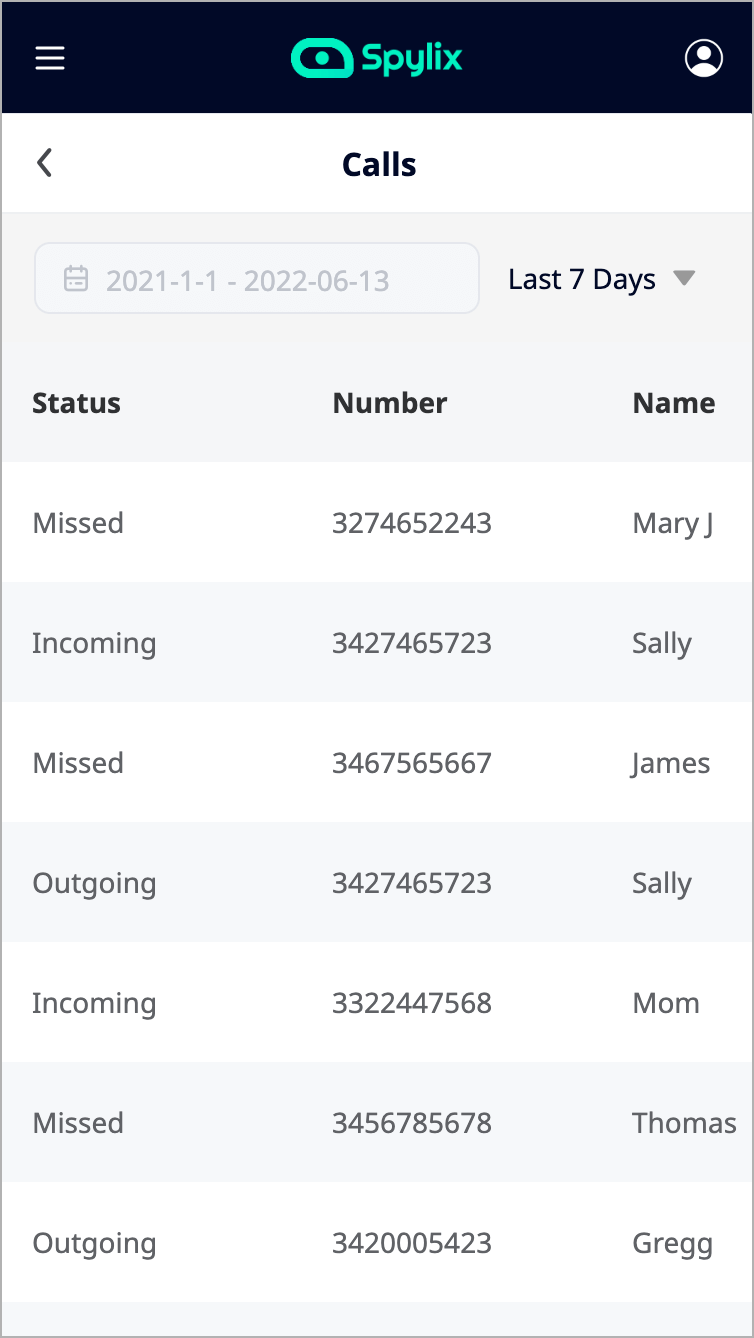
Task: Click the downward triangle next to Last 7 Days
Action: coord(686,278)
